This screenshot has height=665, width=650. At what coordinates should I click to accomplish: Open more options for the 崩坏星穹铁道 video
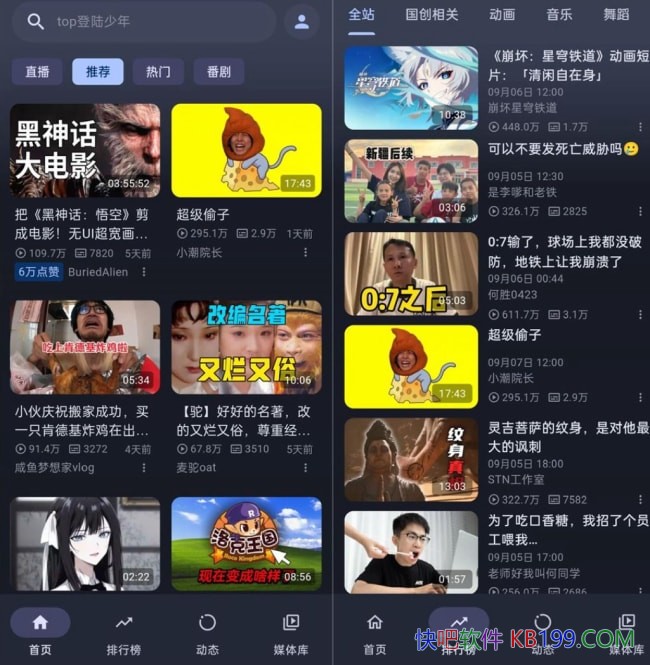pos(640,127)
